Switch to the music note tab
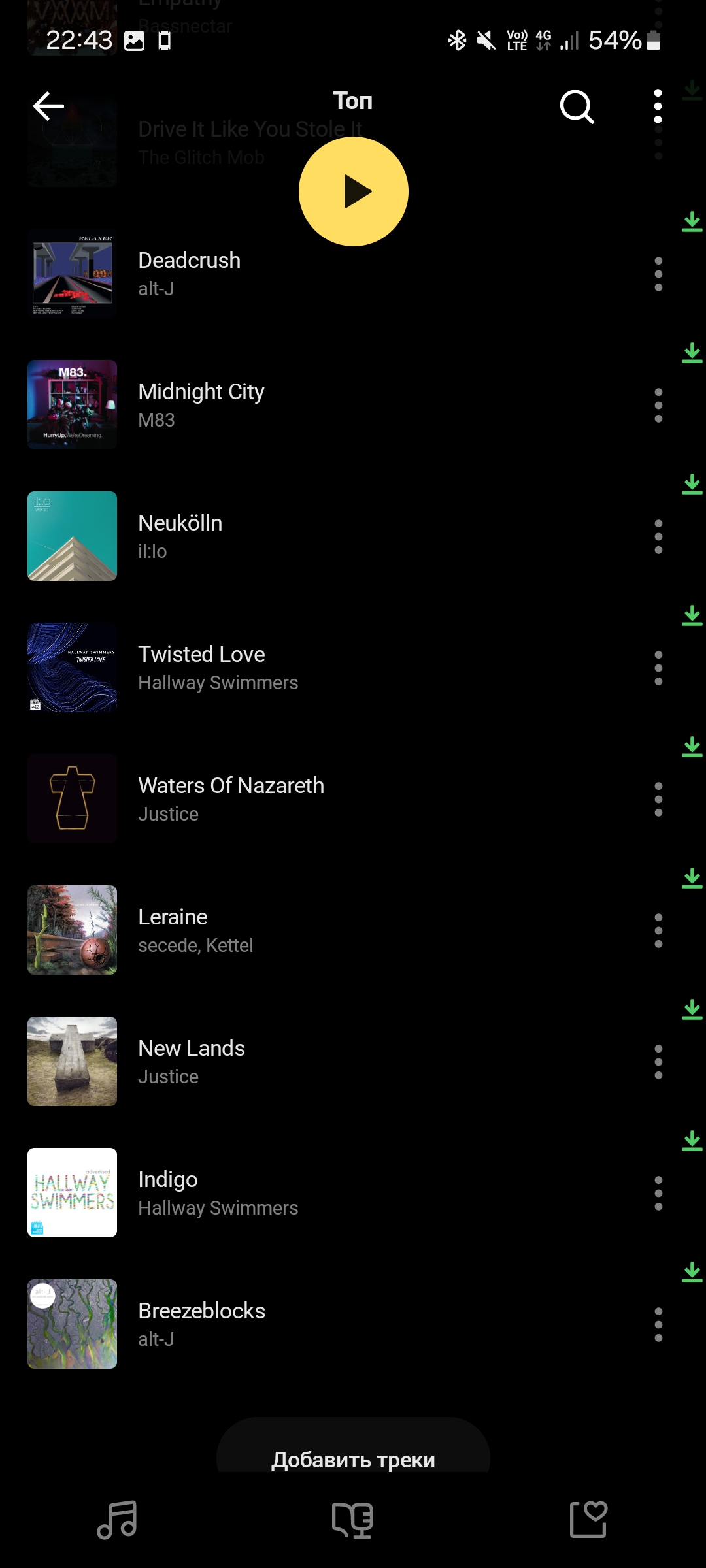Screen dimensions: 706x1568 pyautogui.click(x=117, y=1520)
